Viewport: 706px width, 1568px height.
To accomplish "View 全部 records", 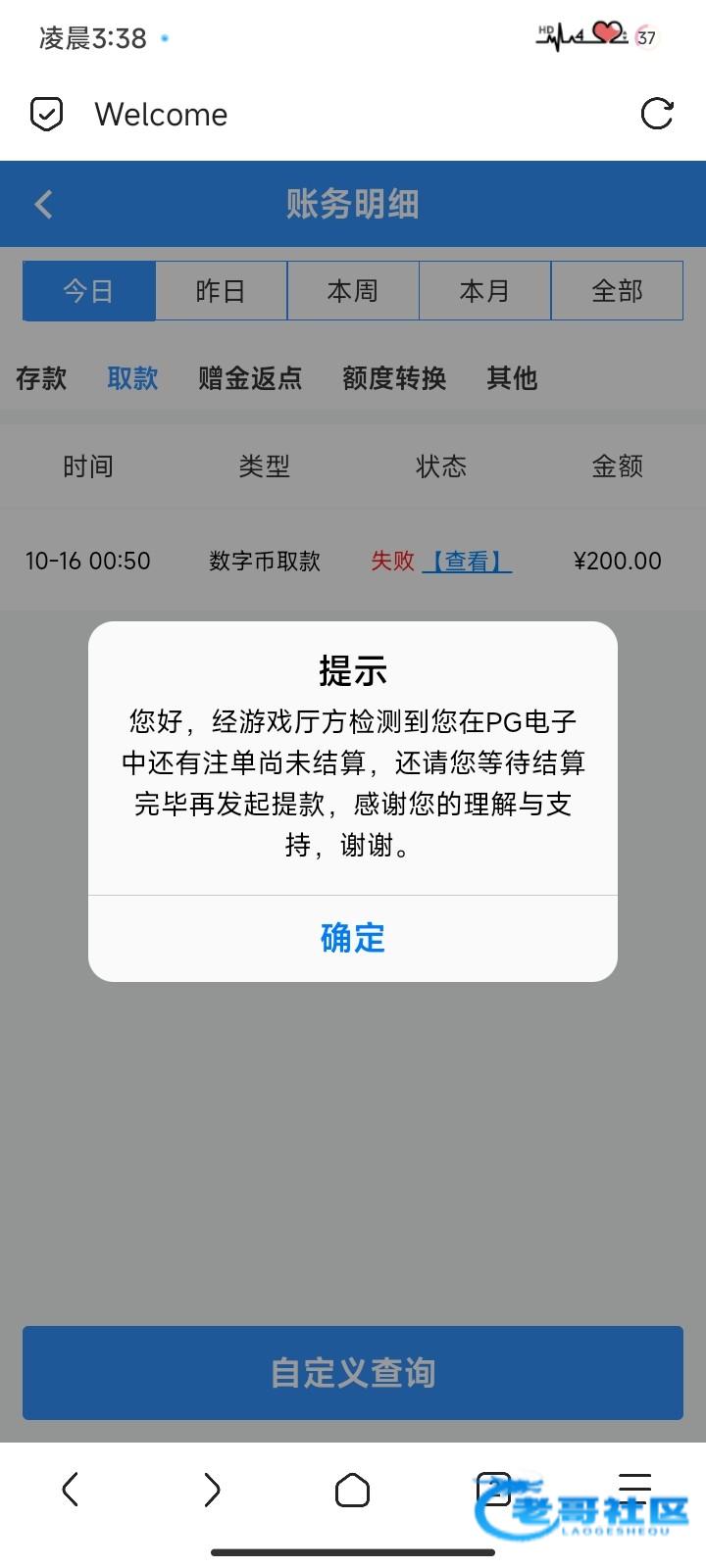I will (x=617, y=291).
